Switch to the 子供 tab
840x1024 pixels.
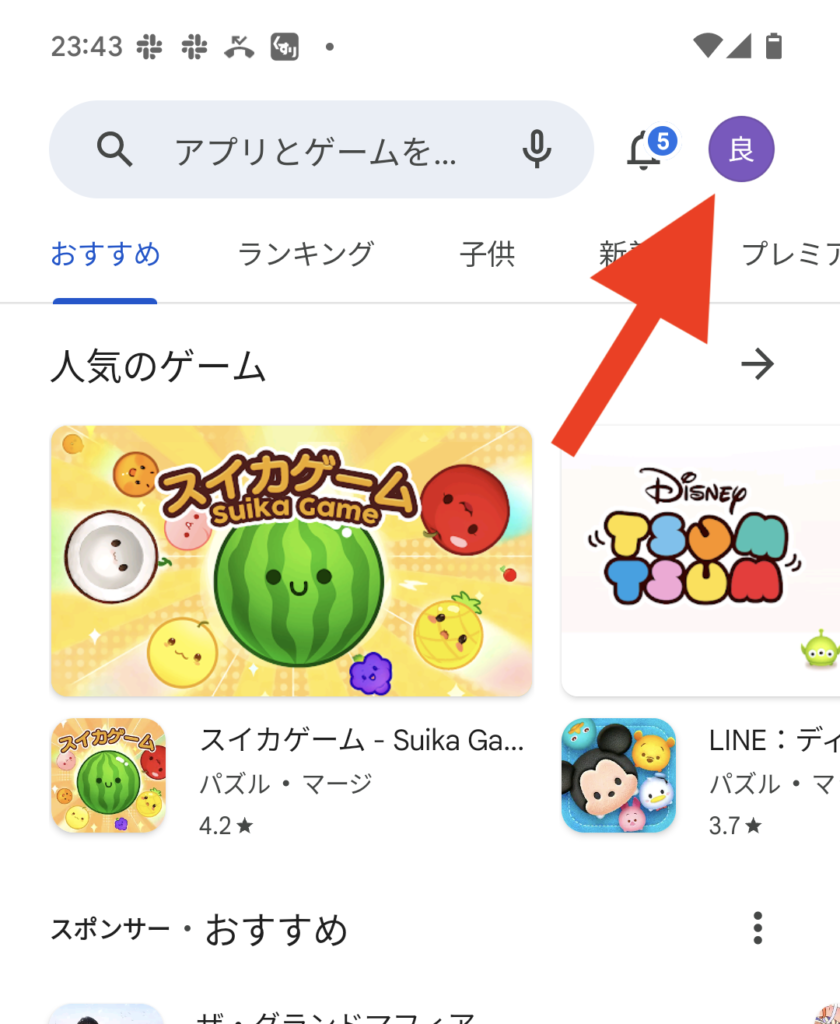[487, 255]
